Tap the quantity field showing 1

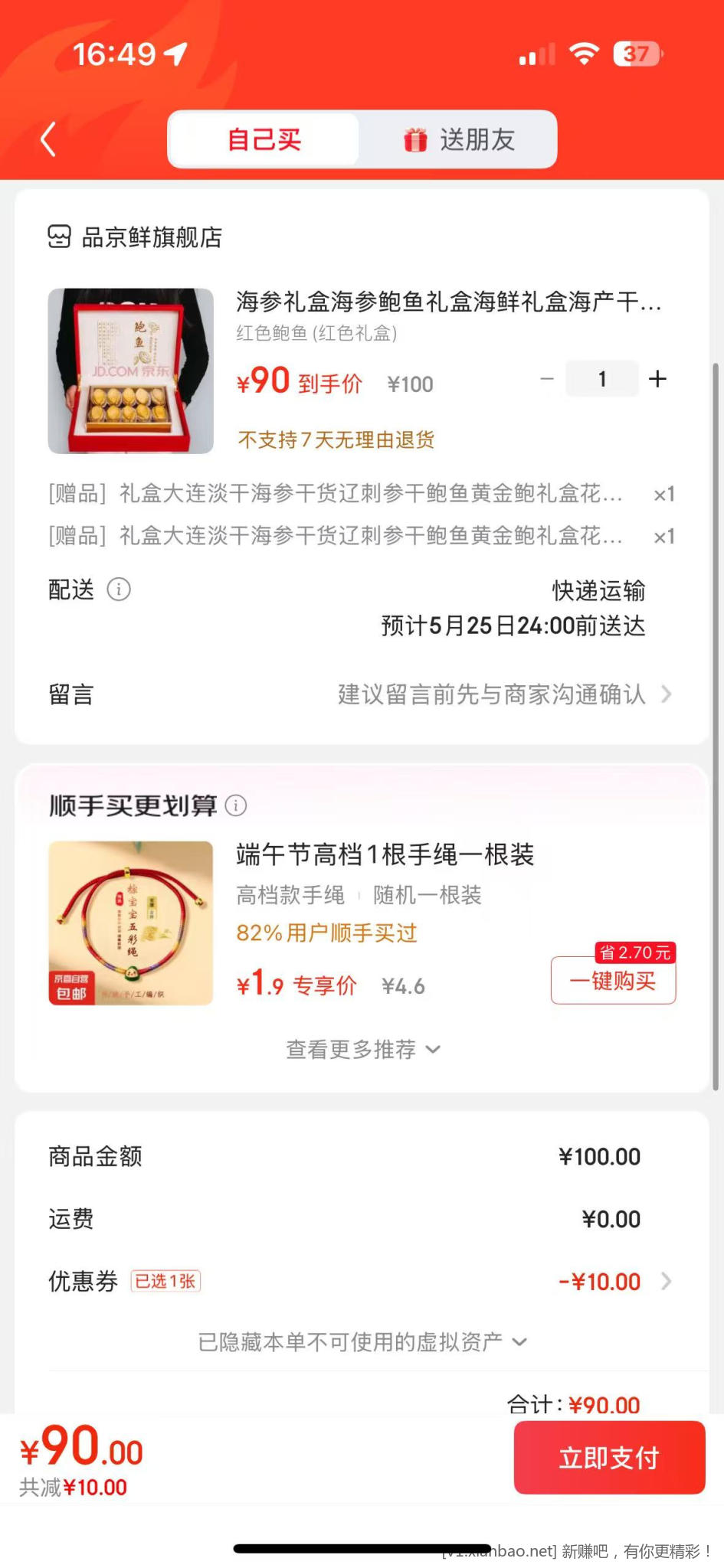(x=601, y=379)
